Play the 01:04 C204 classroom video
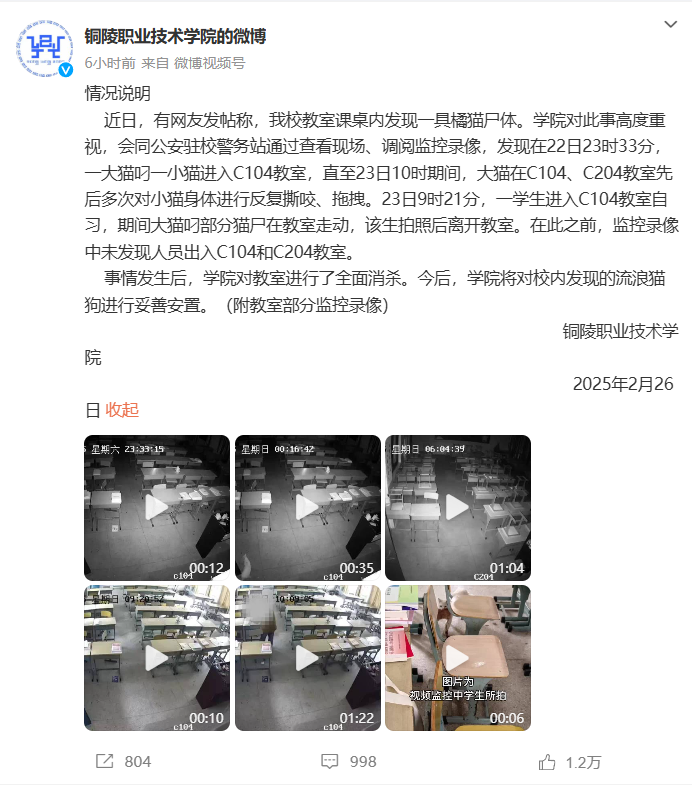 (x=458, y=508)
